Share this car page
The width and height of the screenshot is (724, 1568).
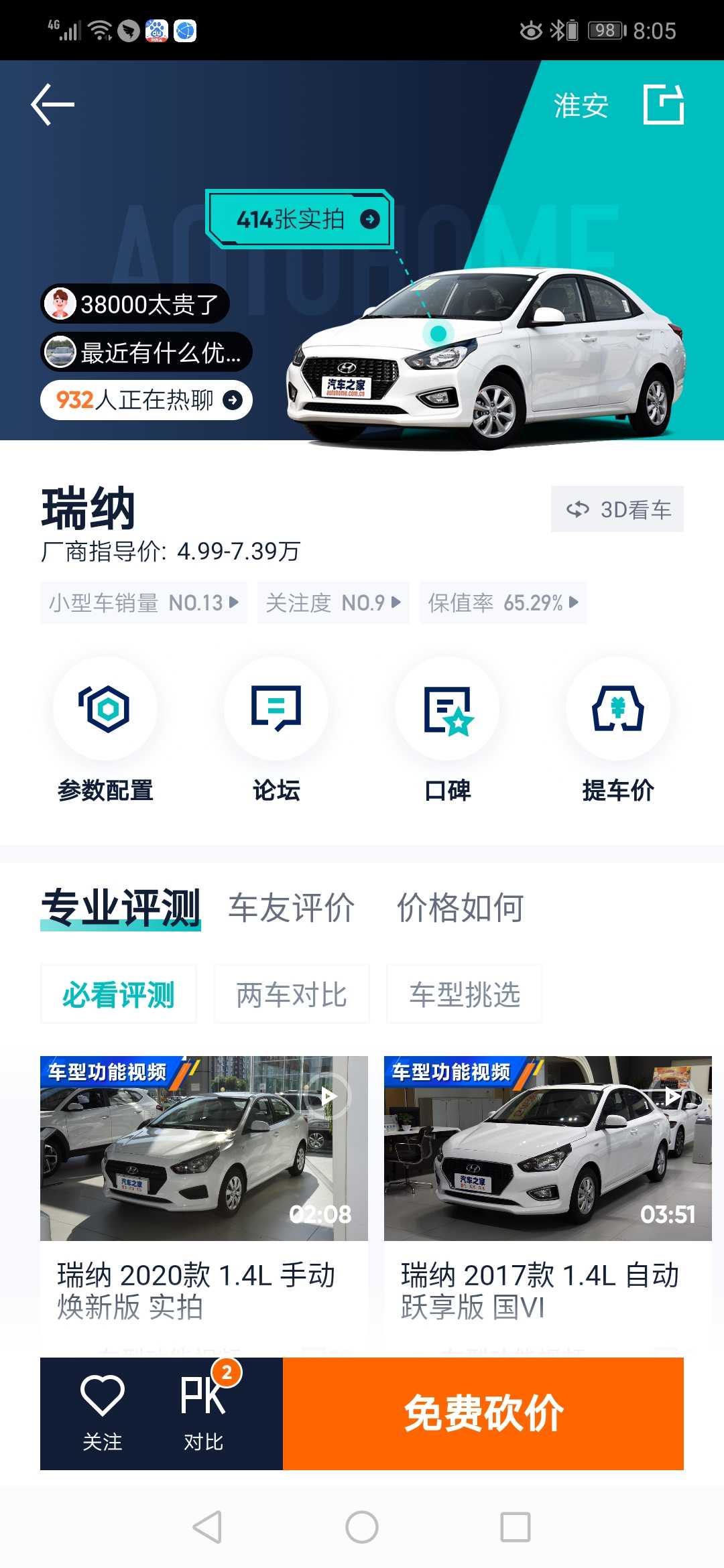[x=664, y=105]
